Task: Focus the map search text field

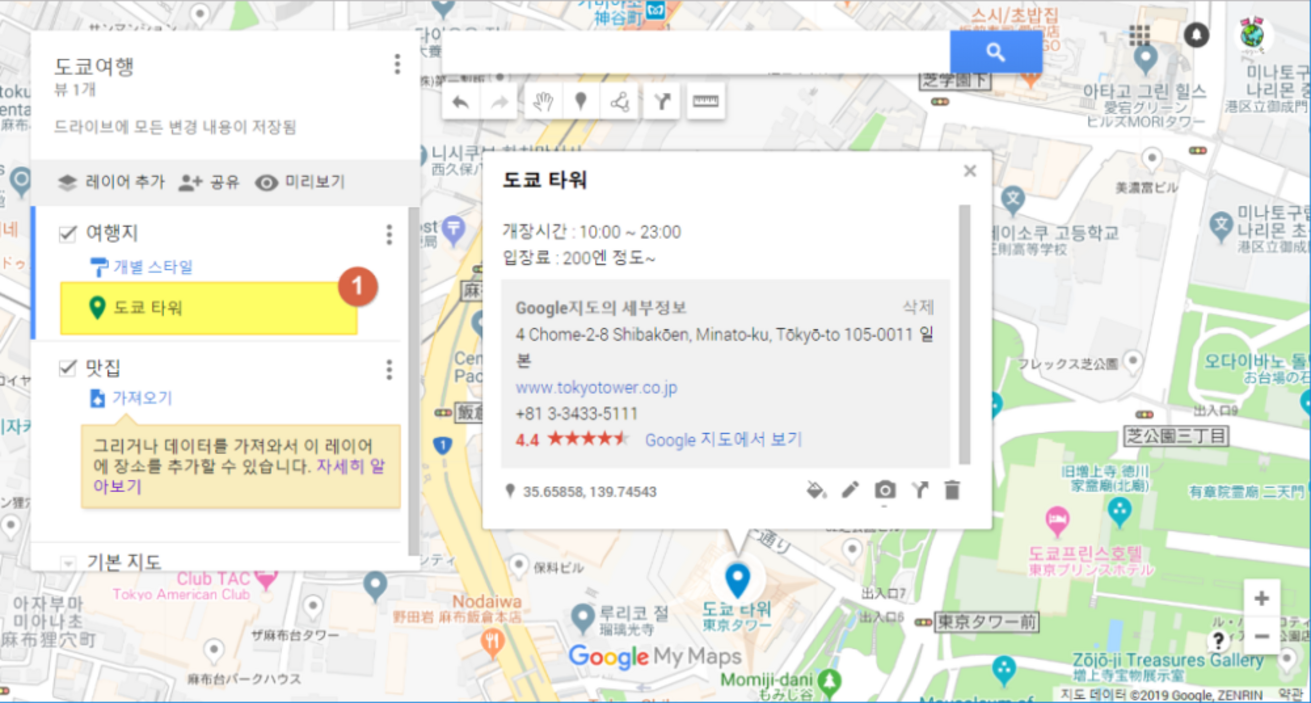Action: pos(695,52)
